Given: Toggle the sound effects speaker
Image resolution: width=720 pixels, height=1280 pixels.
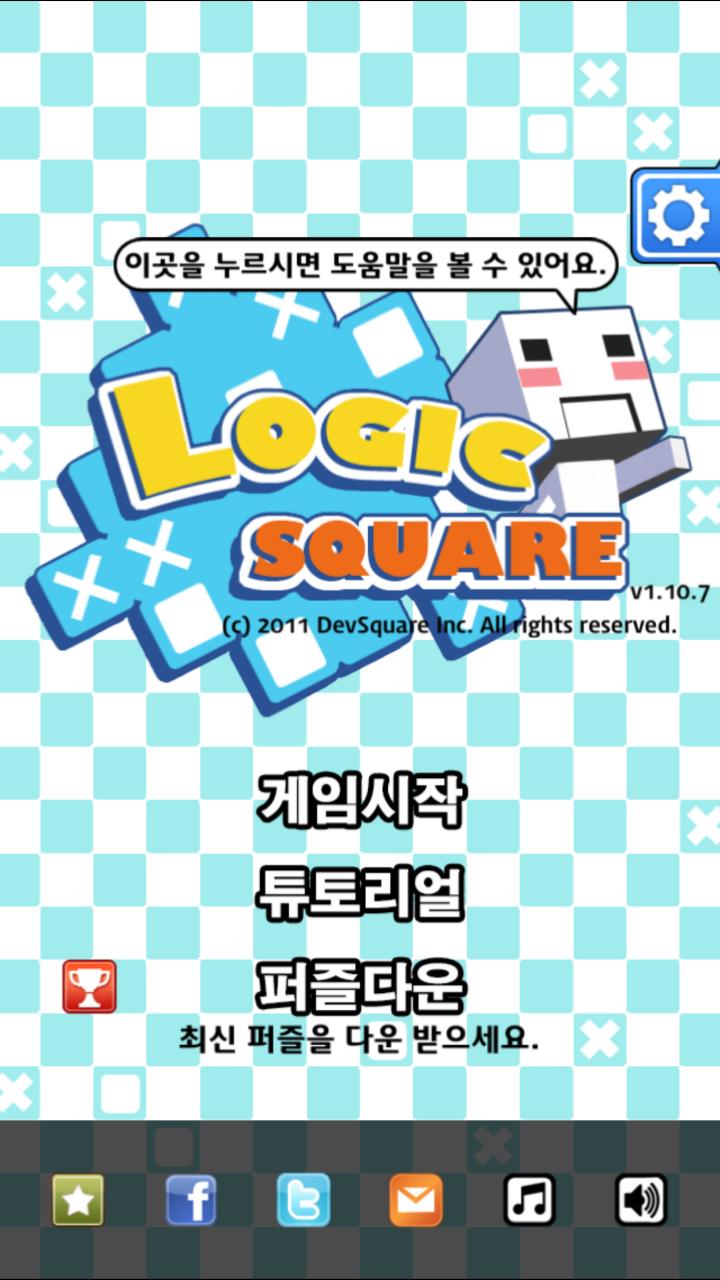Looking at the screenshot, I should coord(641,1200).
